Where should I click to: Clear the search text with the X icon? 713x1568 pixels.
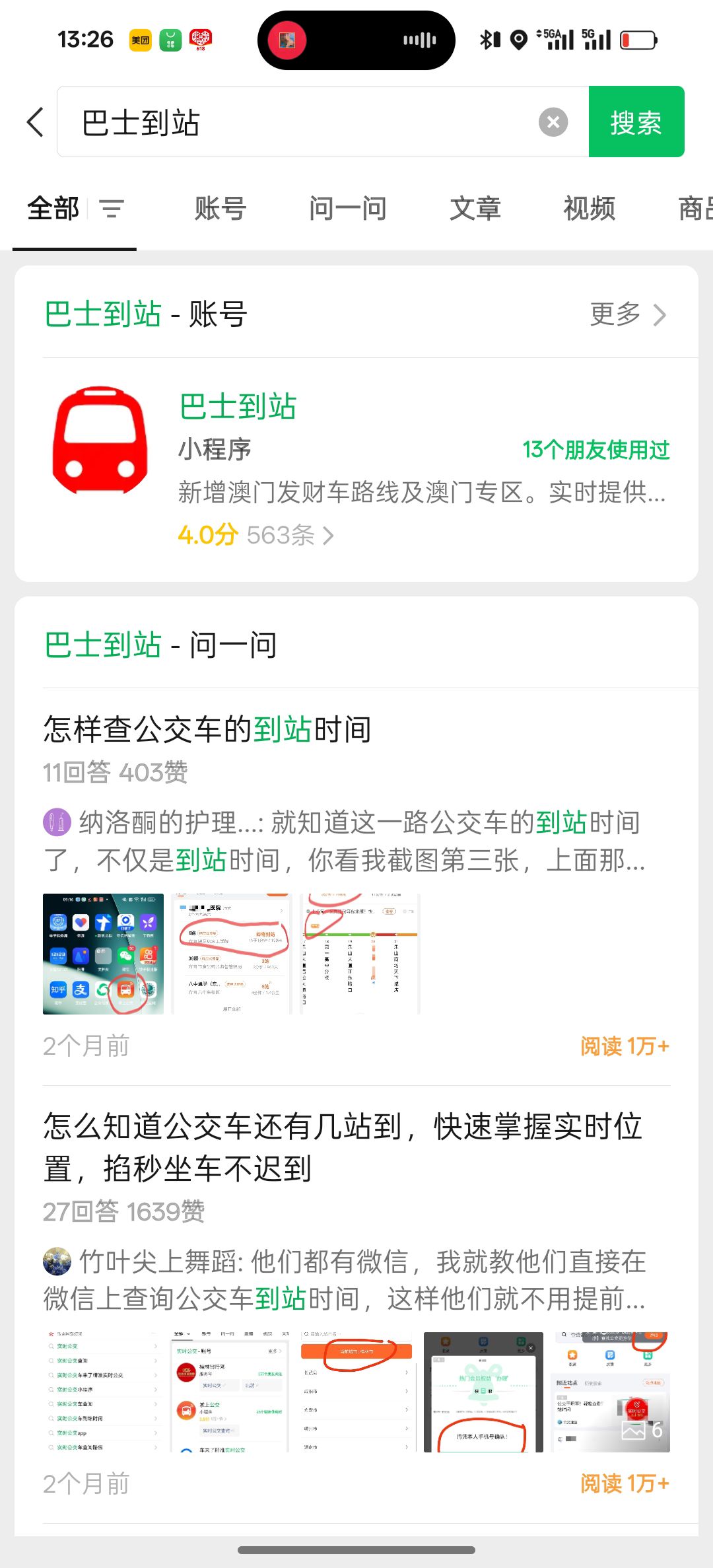(x=553, y=122)
